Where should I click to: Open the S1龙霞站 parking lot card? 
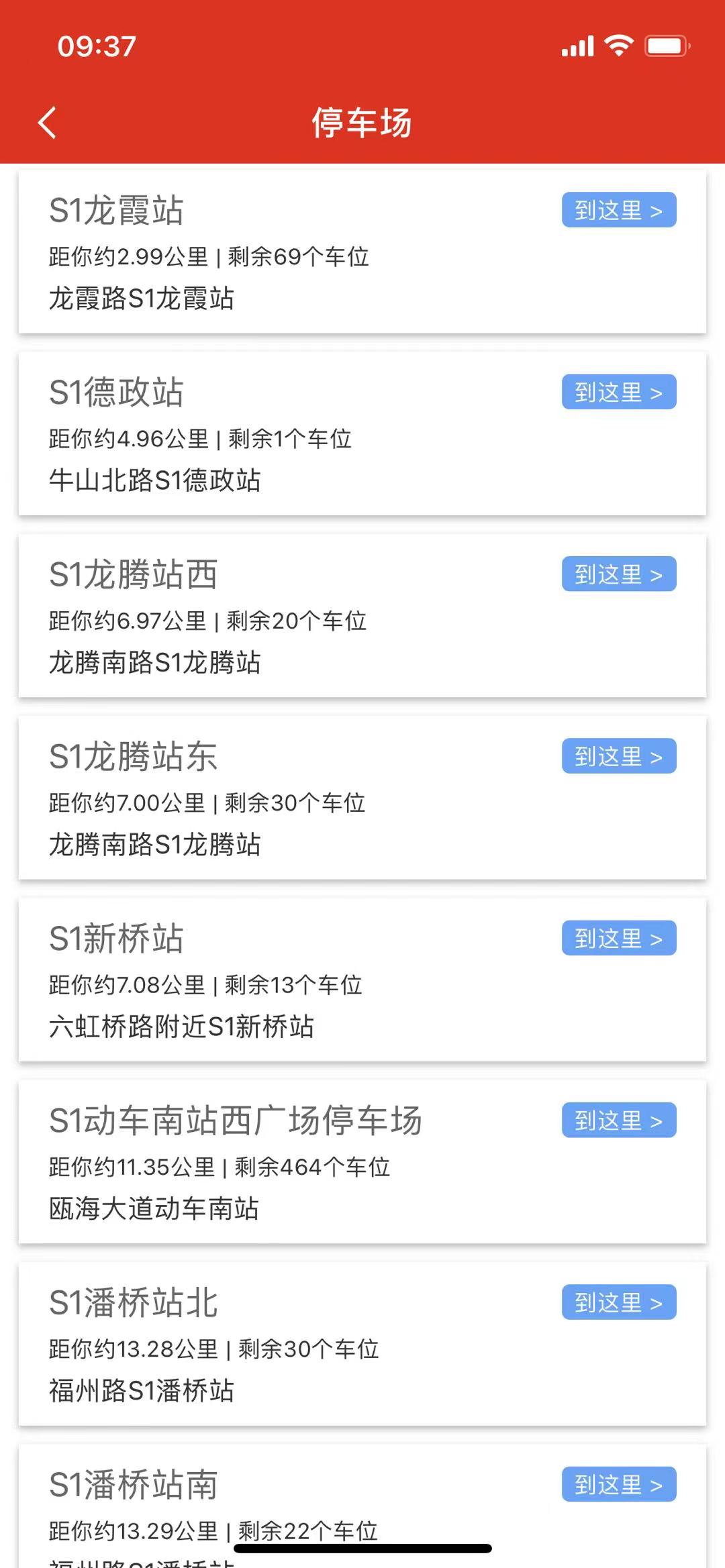click(x=362, y=252)
